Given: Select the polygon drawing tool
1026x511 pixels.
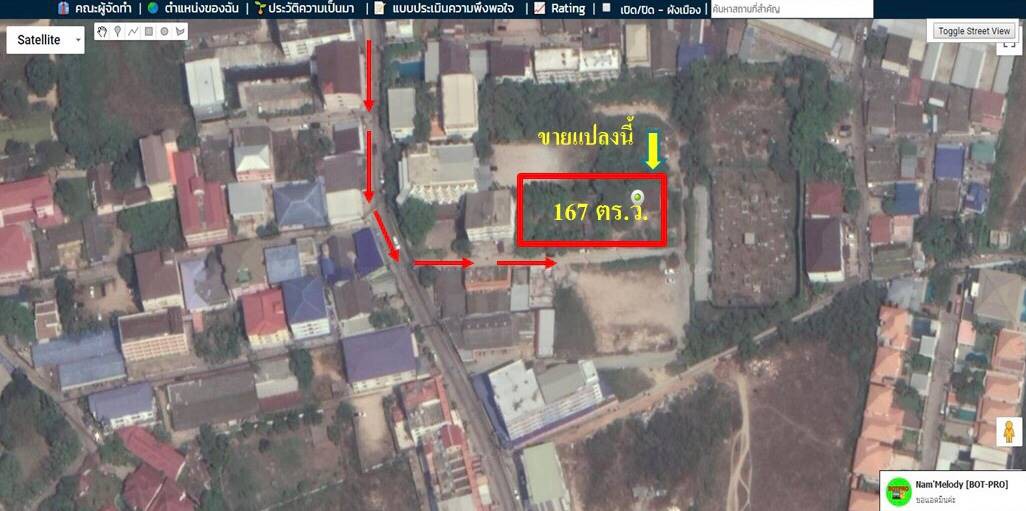Looking at the screenshot, I should point(180,31).
